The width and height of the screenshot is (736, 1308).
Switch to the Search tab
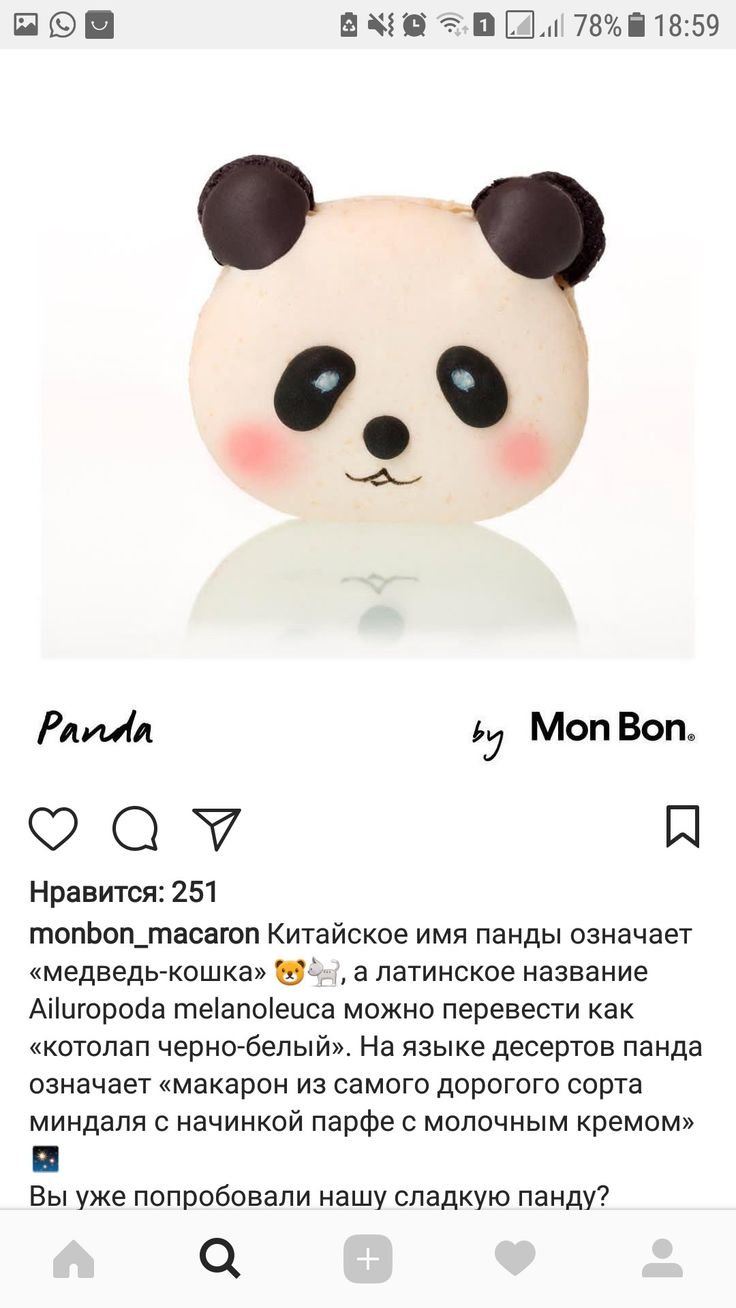pos(220,1258)
